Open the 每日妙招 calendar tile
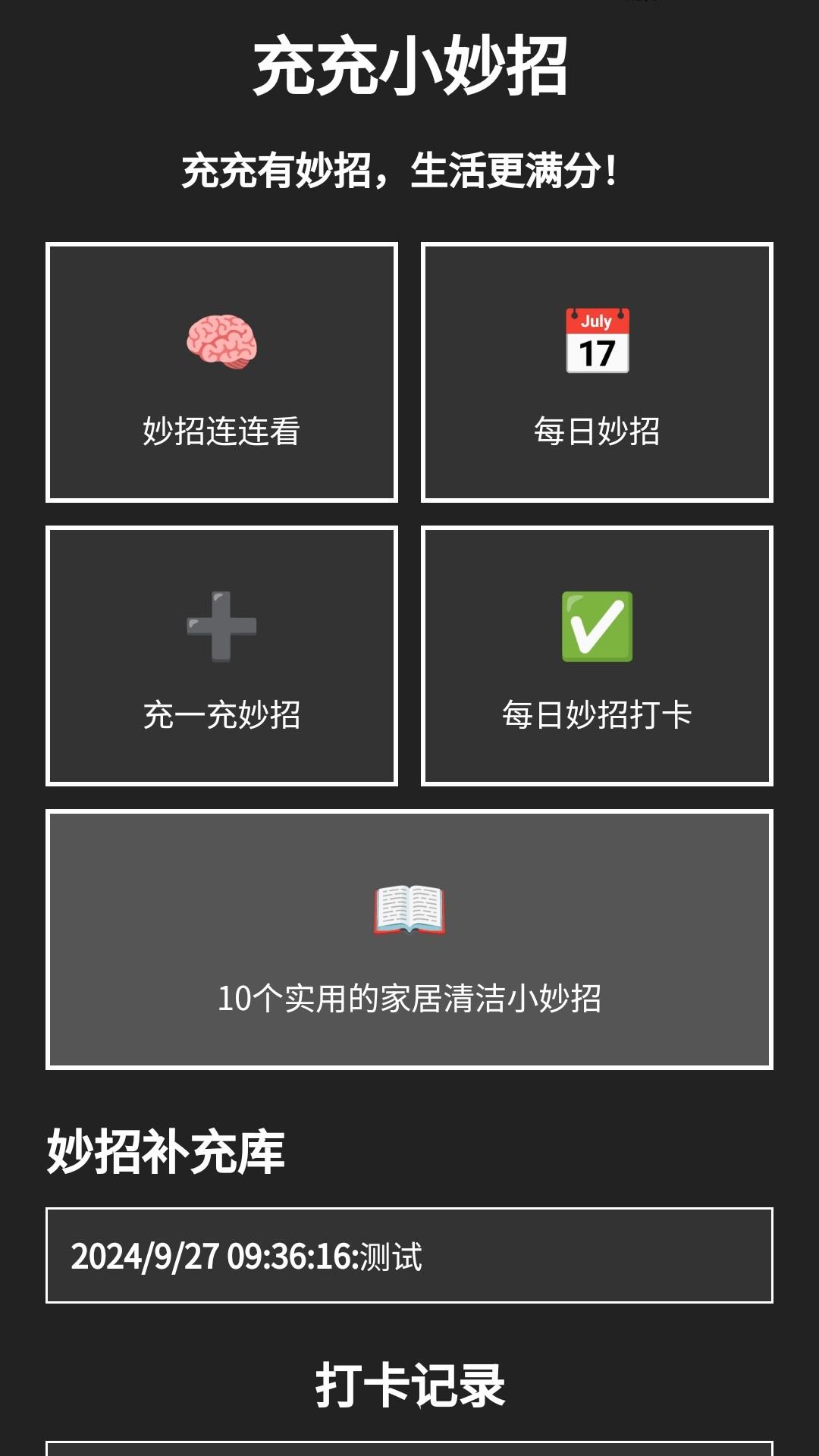 coord(597,372)
